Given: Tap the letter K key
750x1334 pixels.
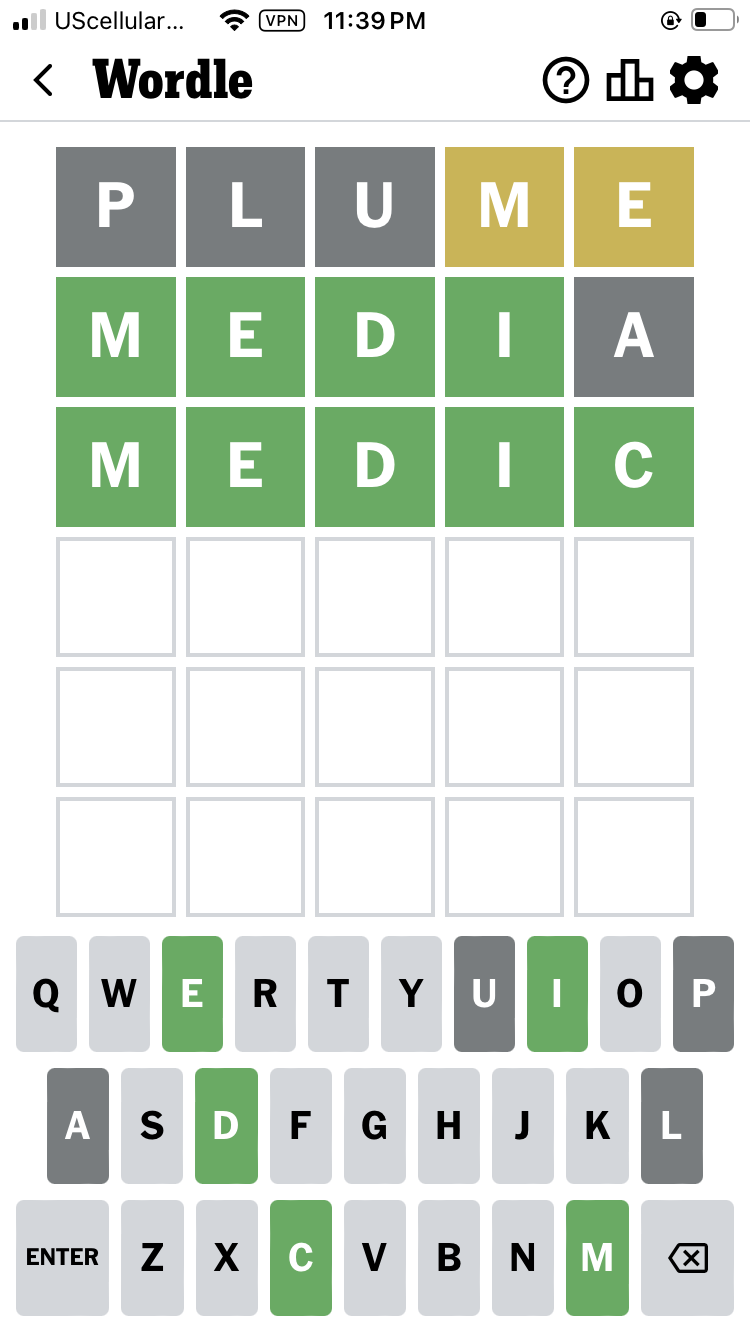Looking at the screenshot, I should coord(597,1126).
